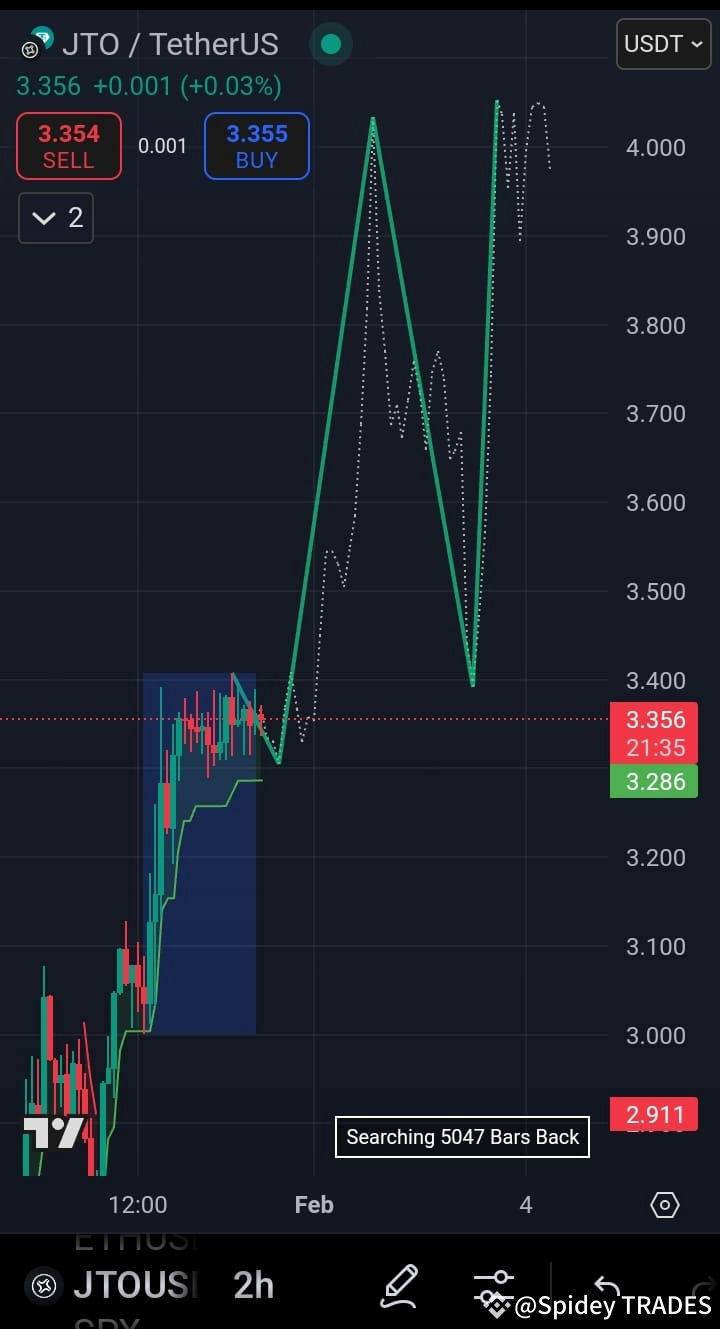This screenshot has width=720, height=1329.
Task: Open the 2h timeframe selector
Action: [253, 1285]
